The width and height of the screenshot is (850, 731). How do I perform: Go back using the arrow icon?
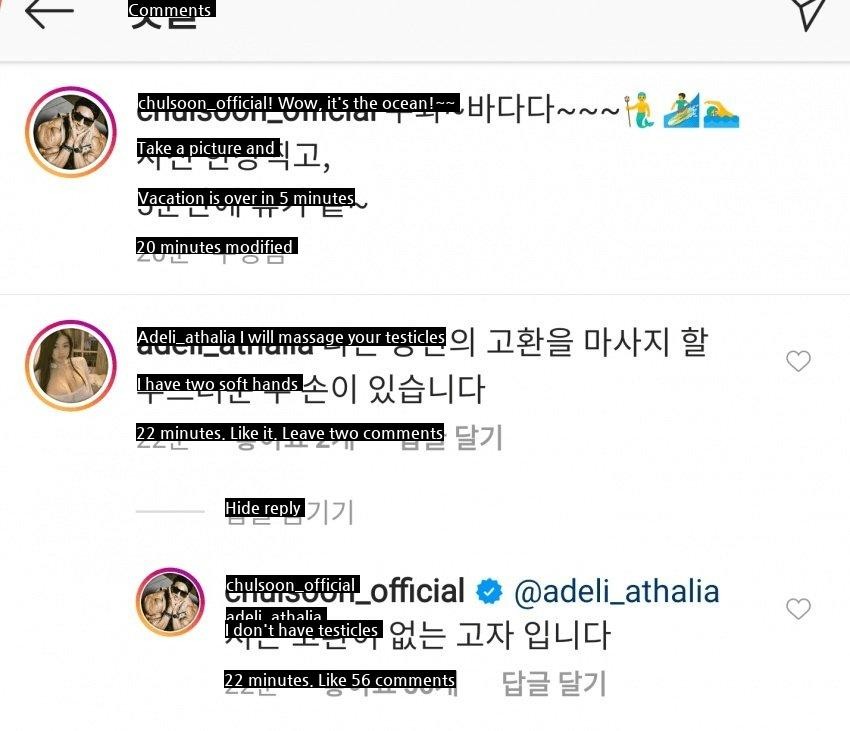[x=49, y=13]
